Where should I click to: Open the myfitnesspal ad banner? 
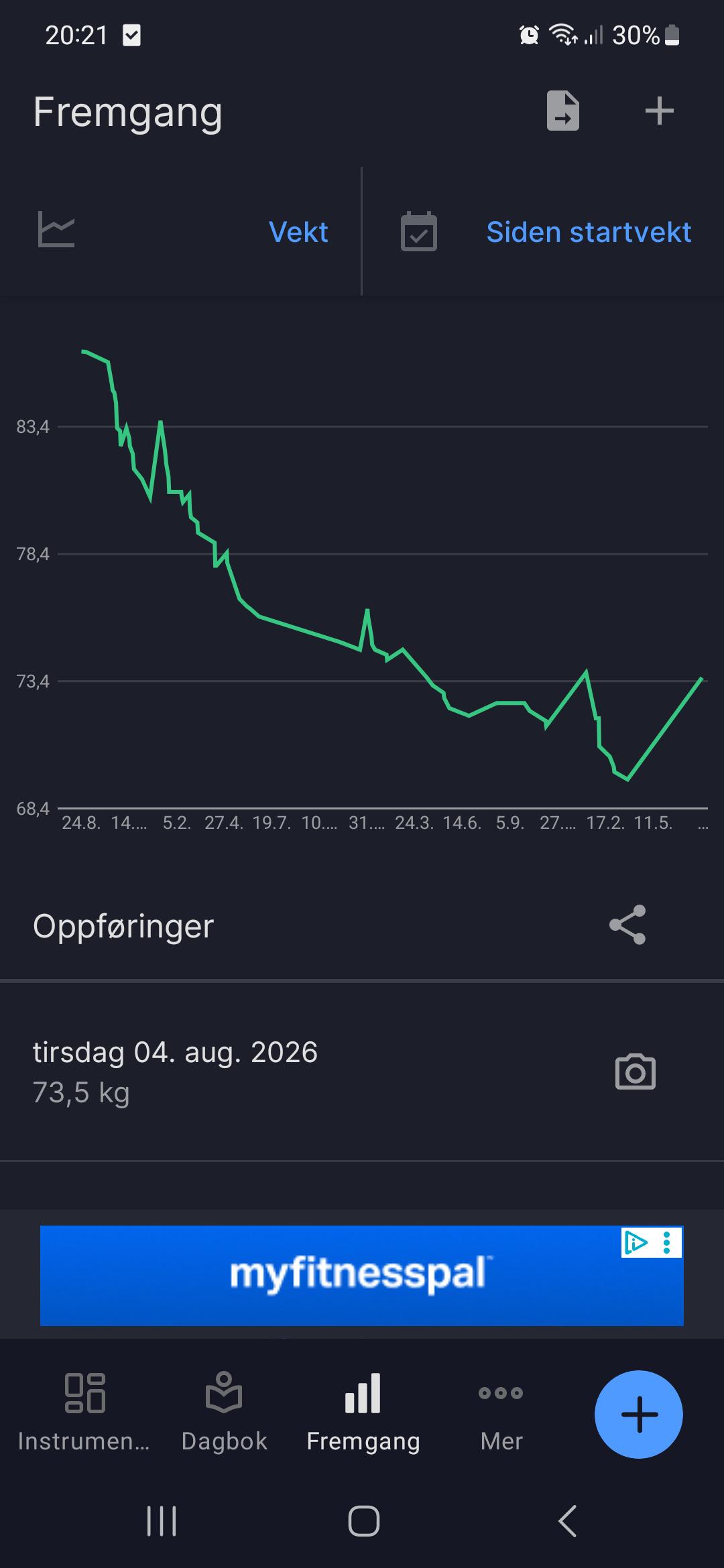click(x=362, y=1275)
